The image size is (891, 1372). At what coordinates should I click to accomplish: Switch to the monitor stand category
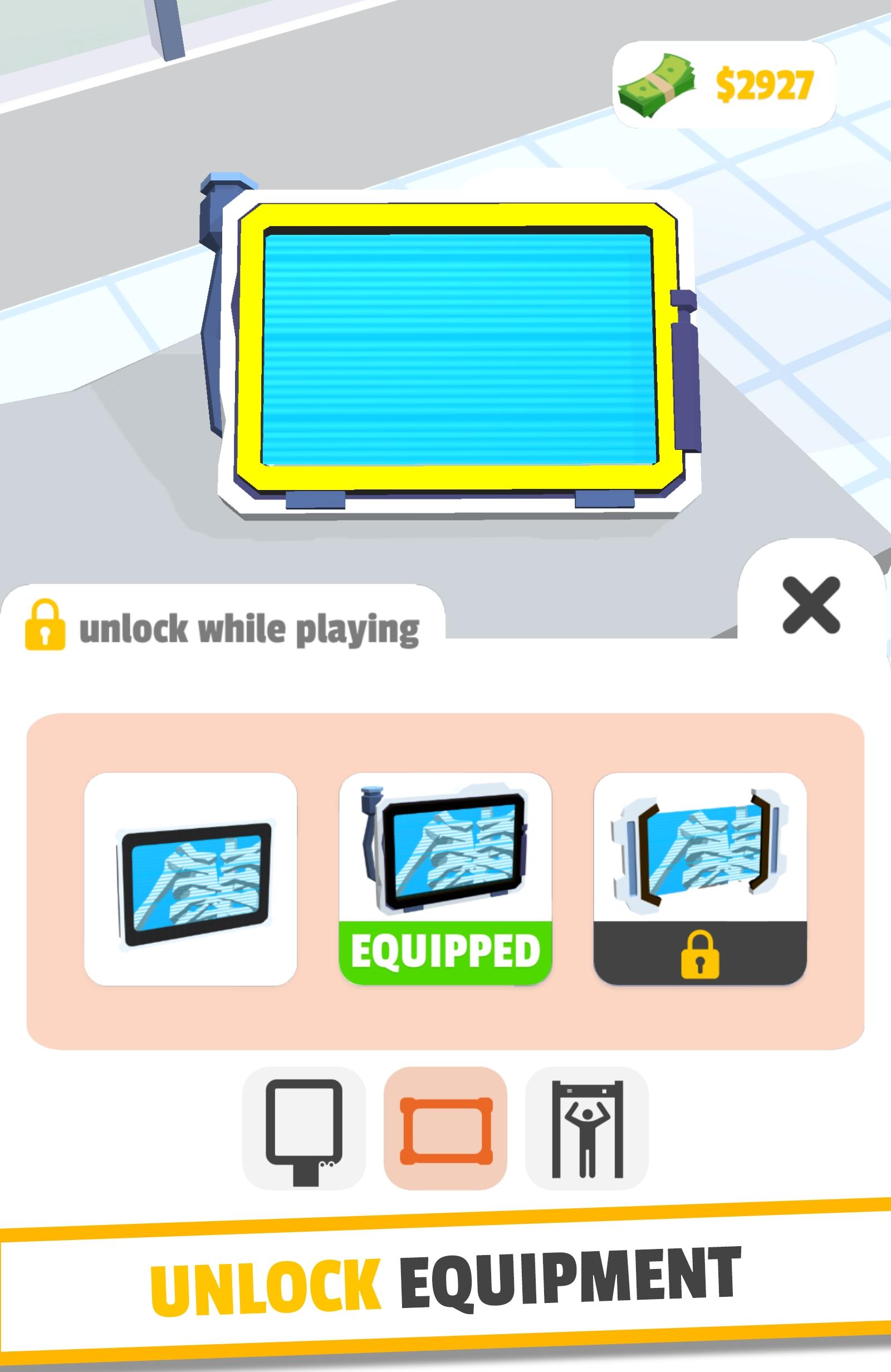pyautogui.click(x=303, y=1128)
